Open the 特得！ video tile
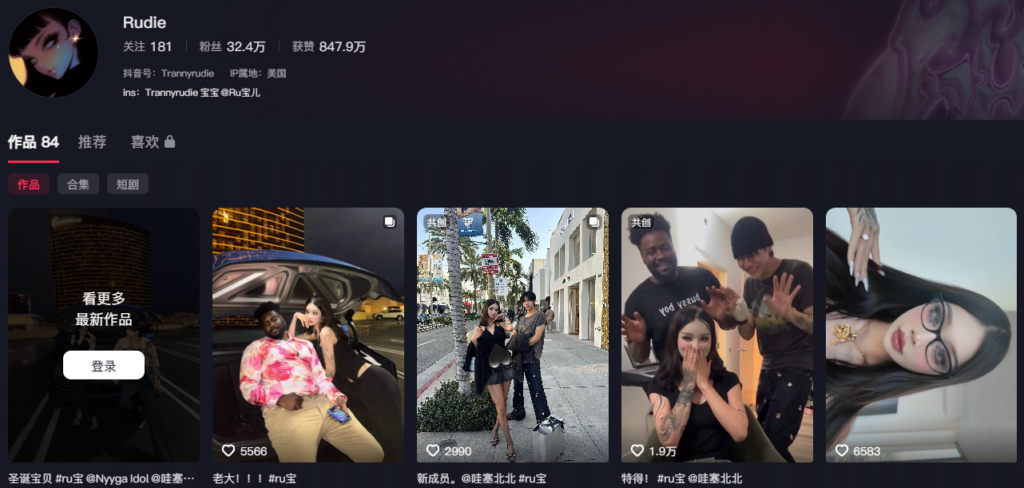Viewport: 1024px width, 488px height. coord(716,335)
